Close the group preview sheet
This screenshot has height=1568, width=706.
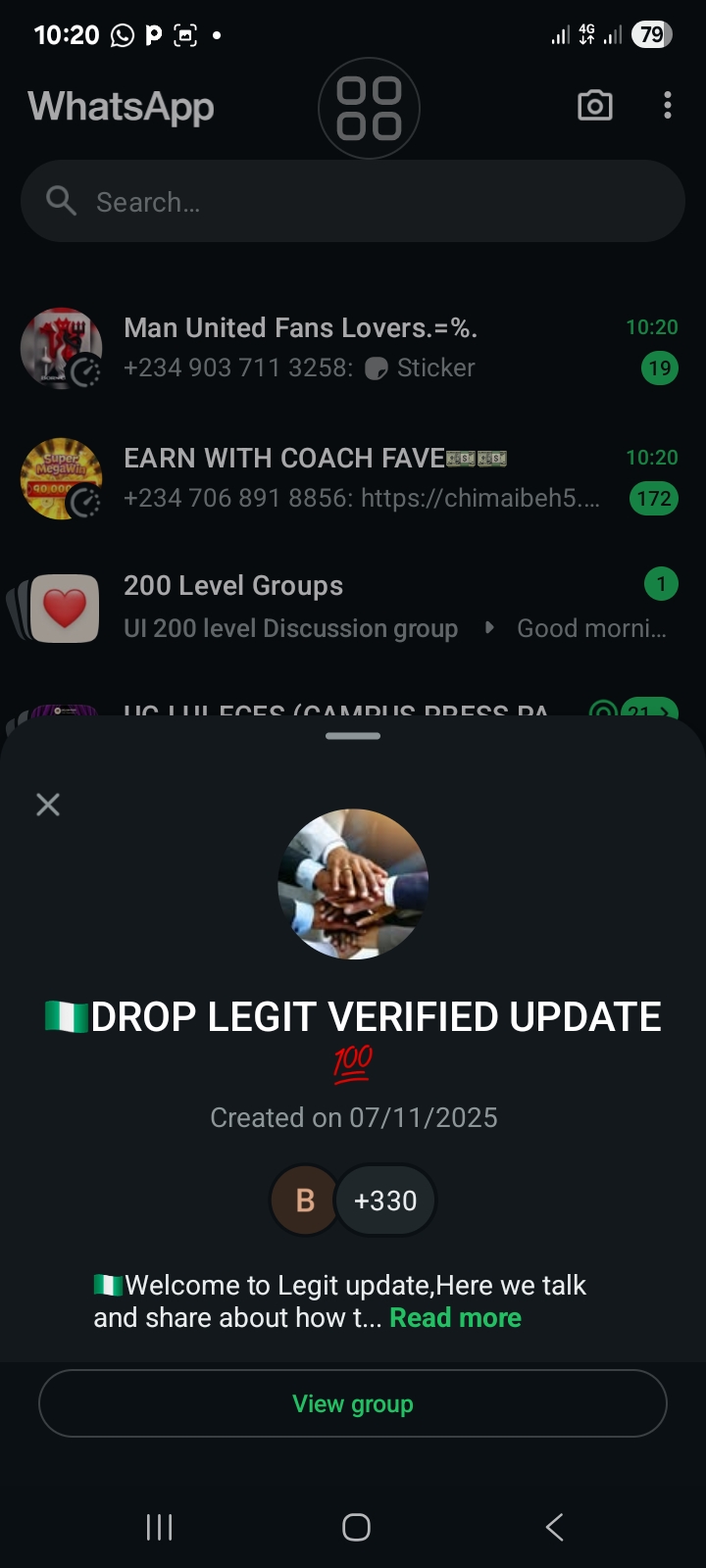coord(48,805)
